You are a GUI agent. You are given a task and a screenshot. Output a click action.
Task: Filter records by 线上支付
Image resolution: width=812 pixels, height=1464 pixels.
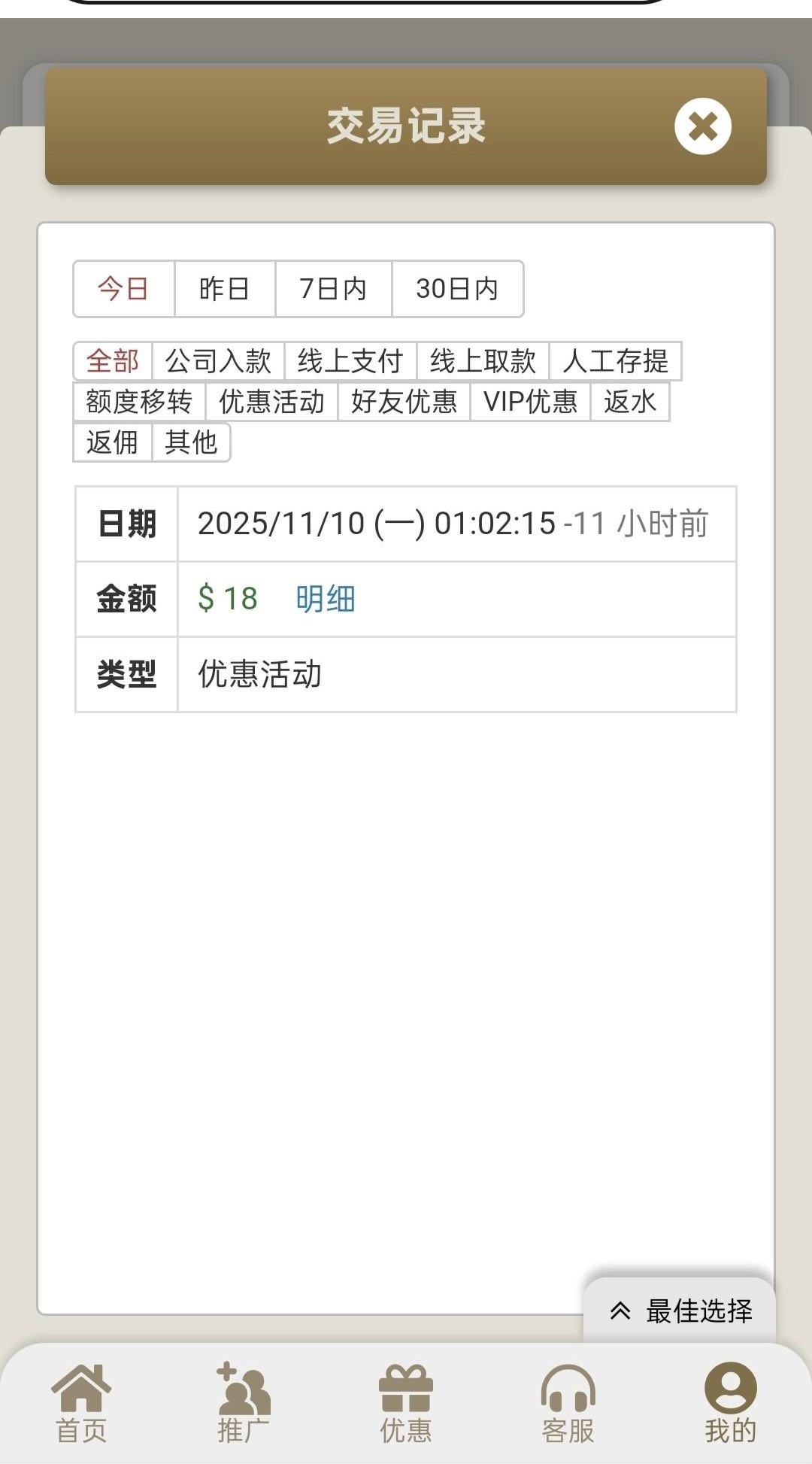(350, 361)
